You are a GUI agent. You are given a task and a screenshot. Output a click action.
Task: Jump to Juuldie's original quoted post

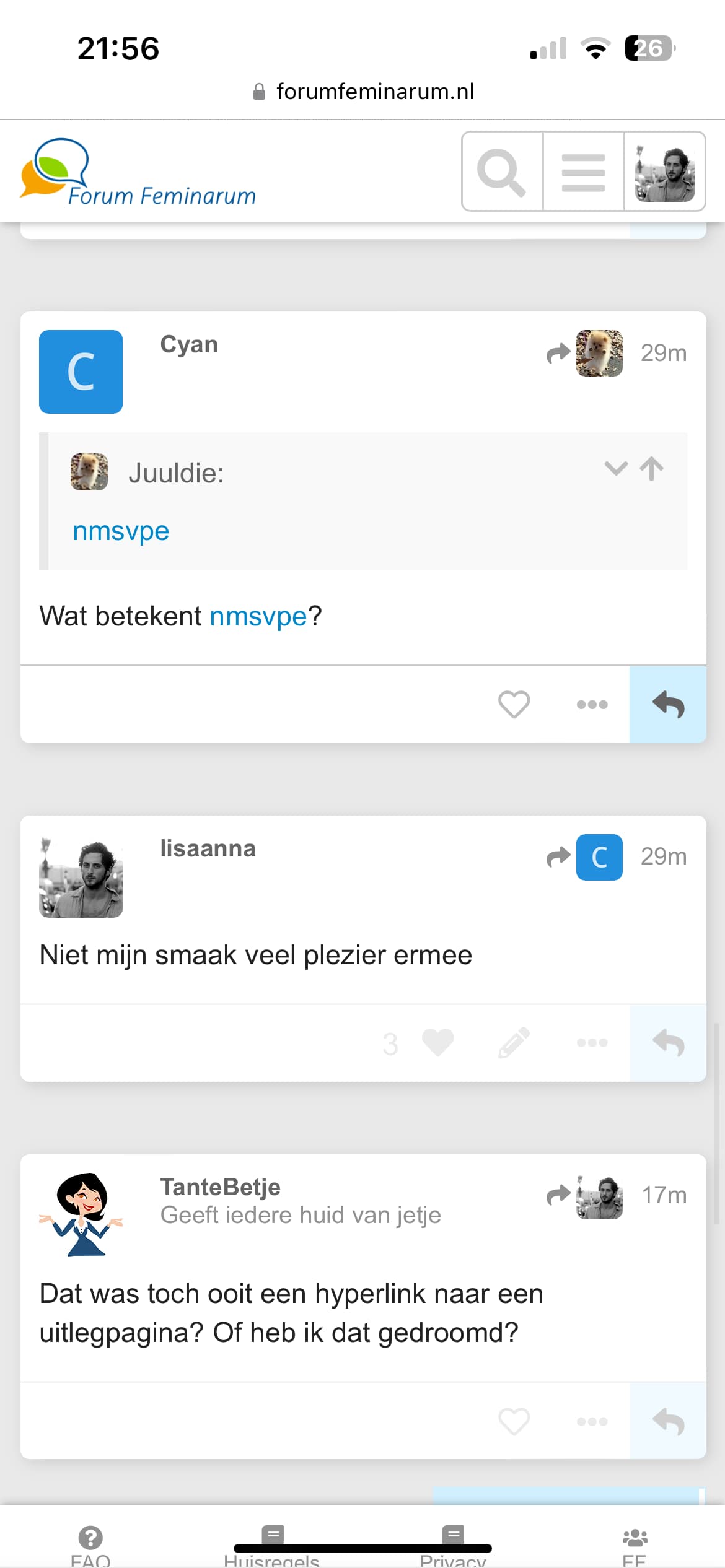point(651,468)
